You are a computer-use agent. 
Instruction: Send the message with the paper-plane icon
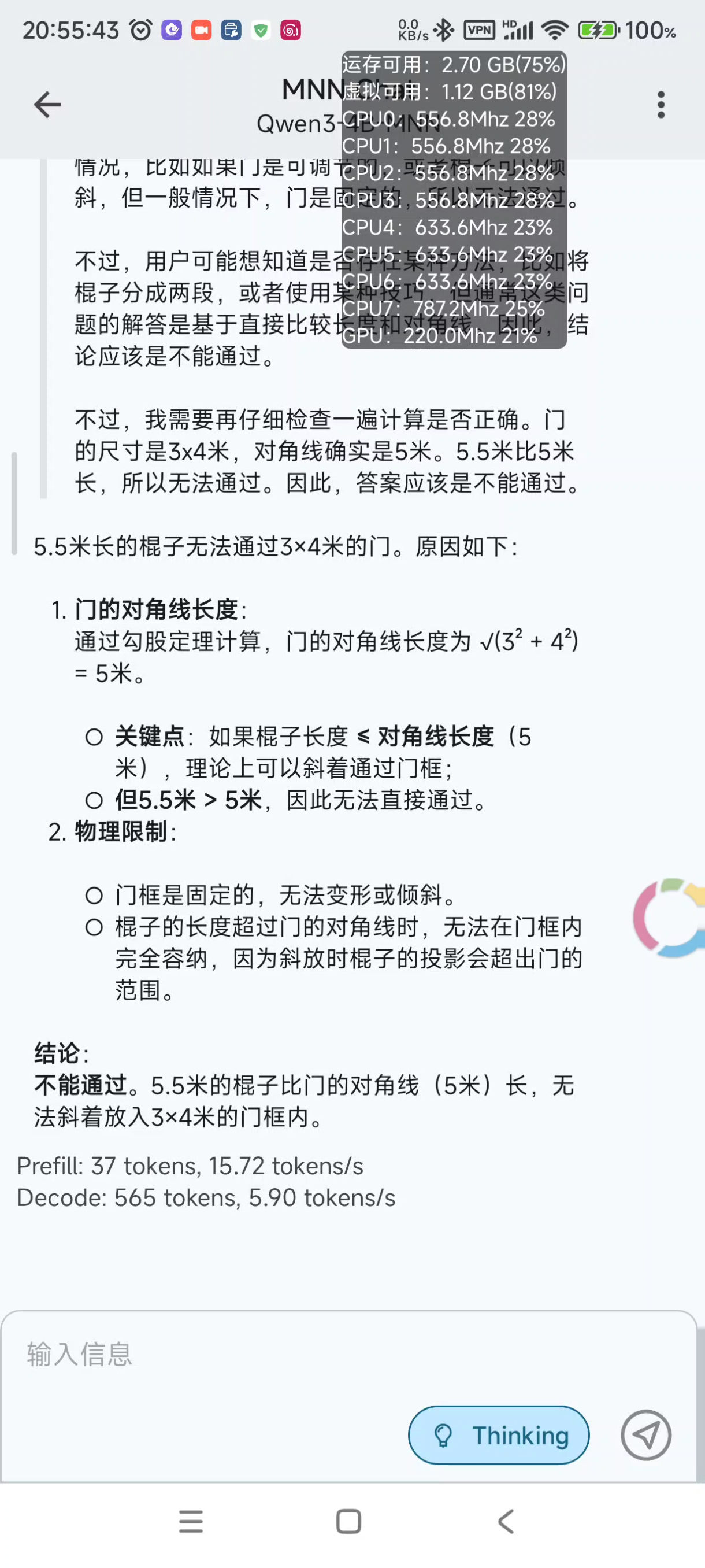[x=645, y=1434]
